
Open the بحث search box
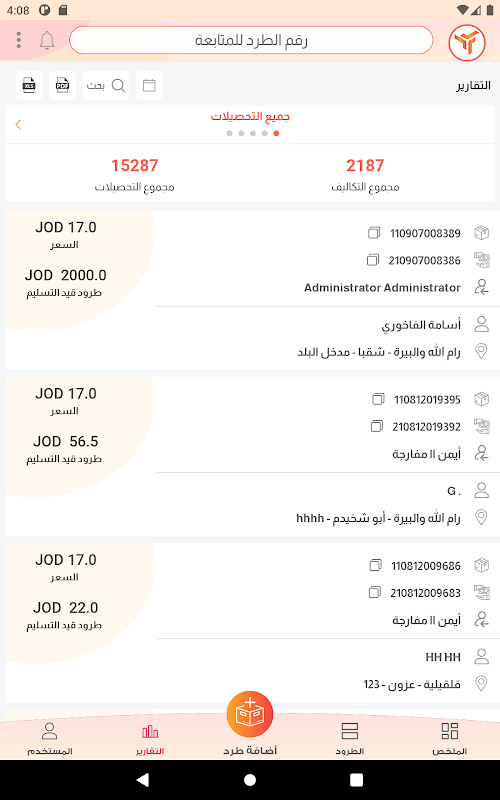tap(106, 85)
